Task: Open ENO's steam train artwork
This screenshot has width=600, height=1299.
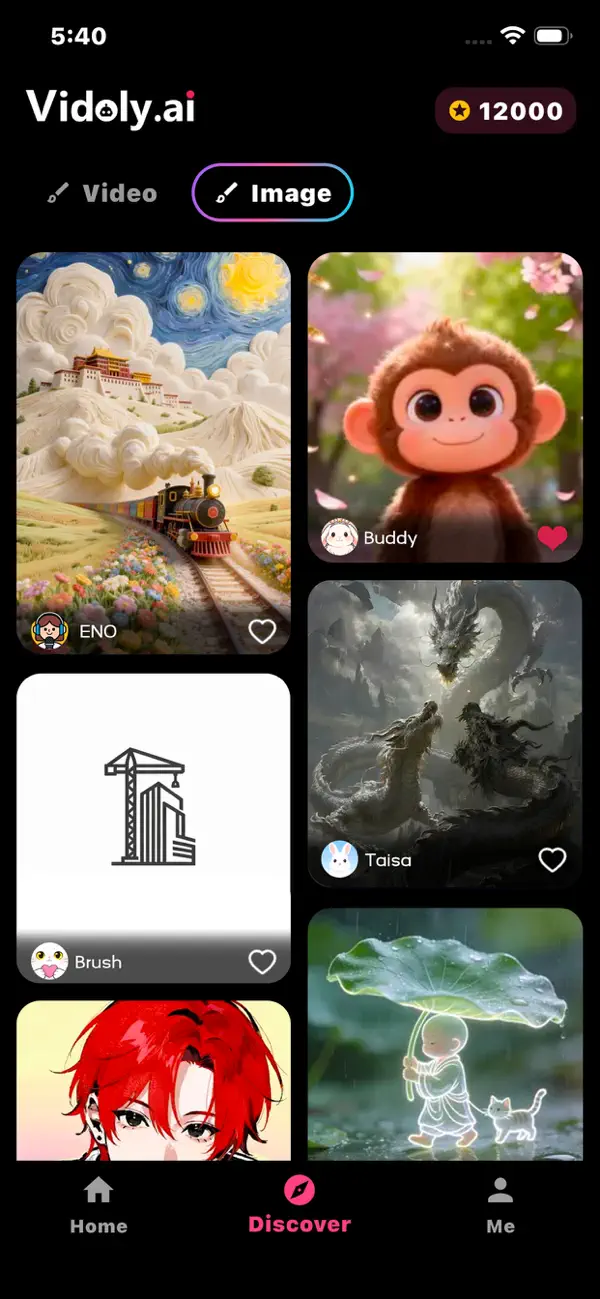Action: 153,430
